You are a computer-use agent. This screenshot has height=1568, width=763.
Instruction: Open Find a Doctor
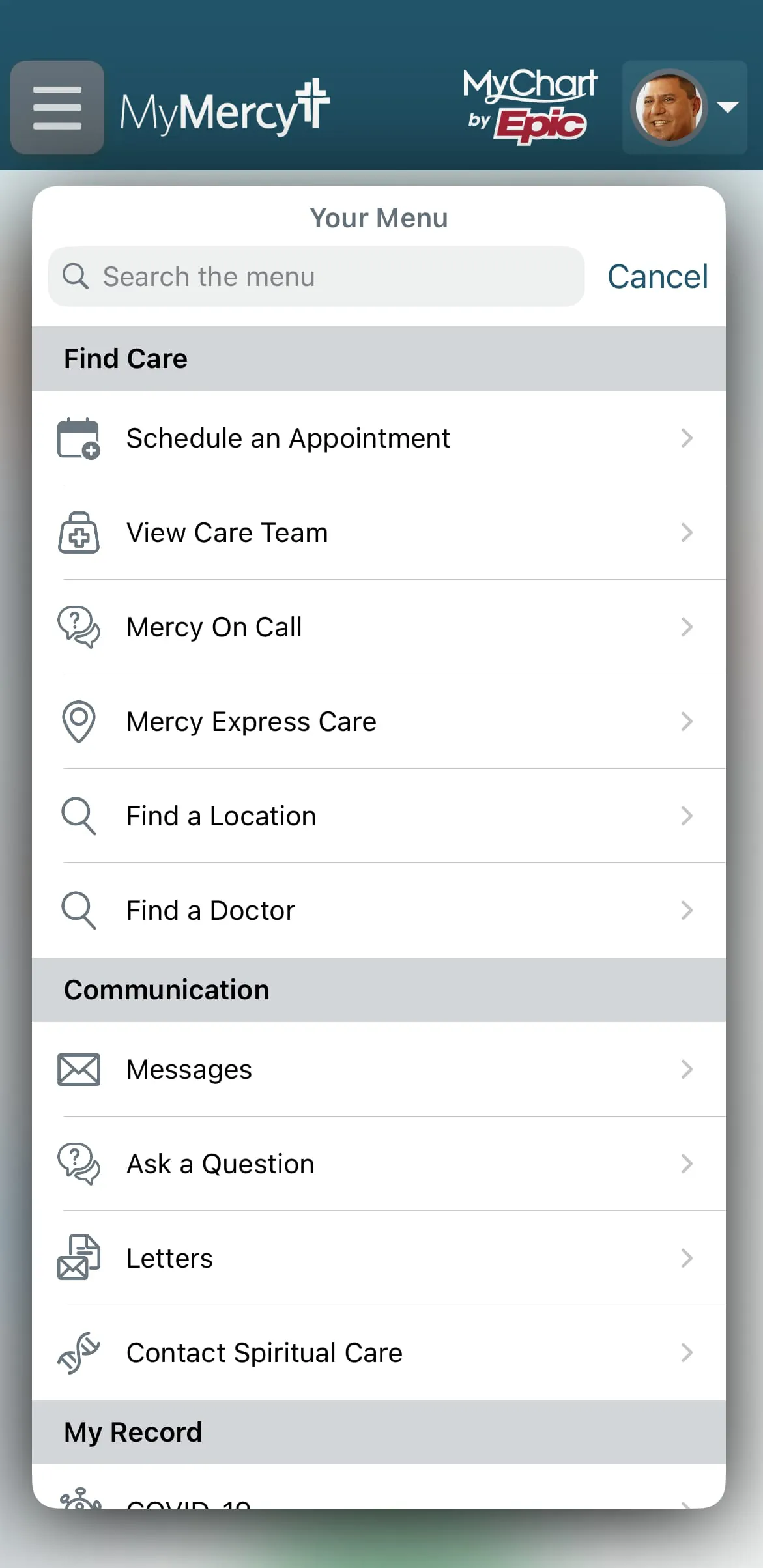pyautogui.click(x=378, y=911)
